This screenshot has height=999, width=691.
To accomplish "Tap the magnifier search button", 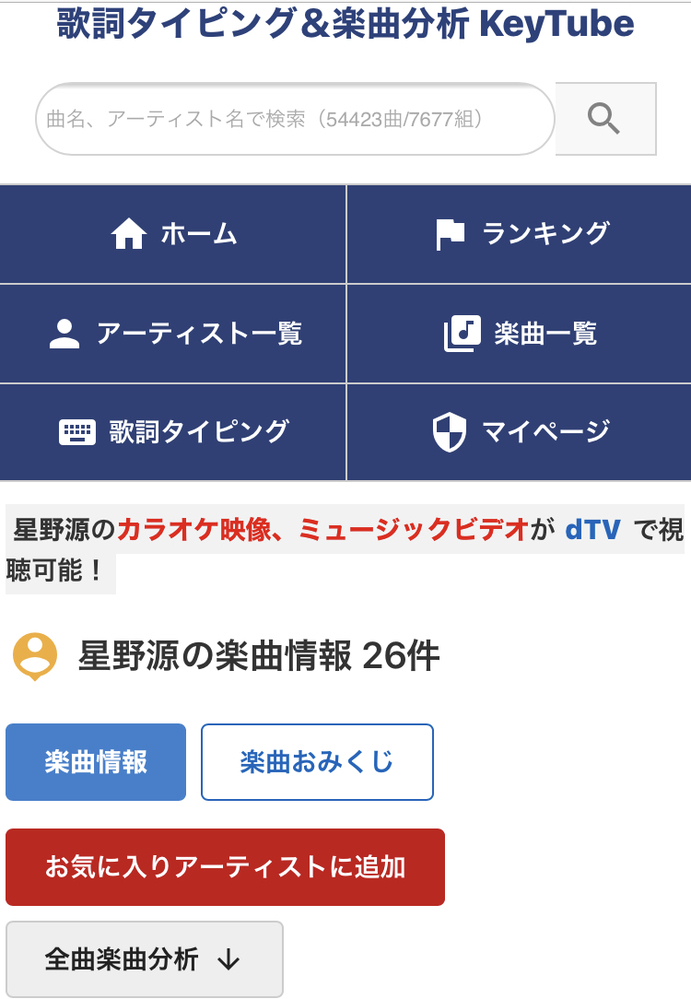I will pyautogui.click(x=605, y=119).
